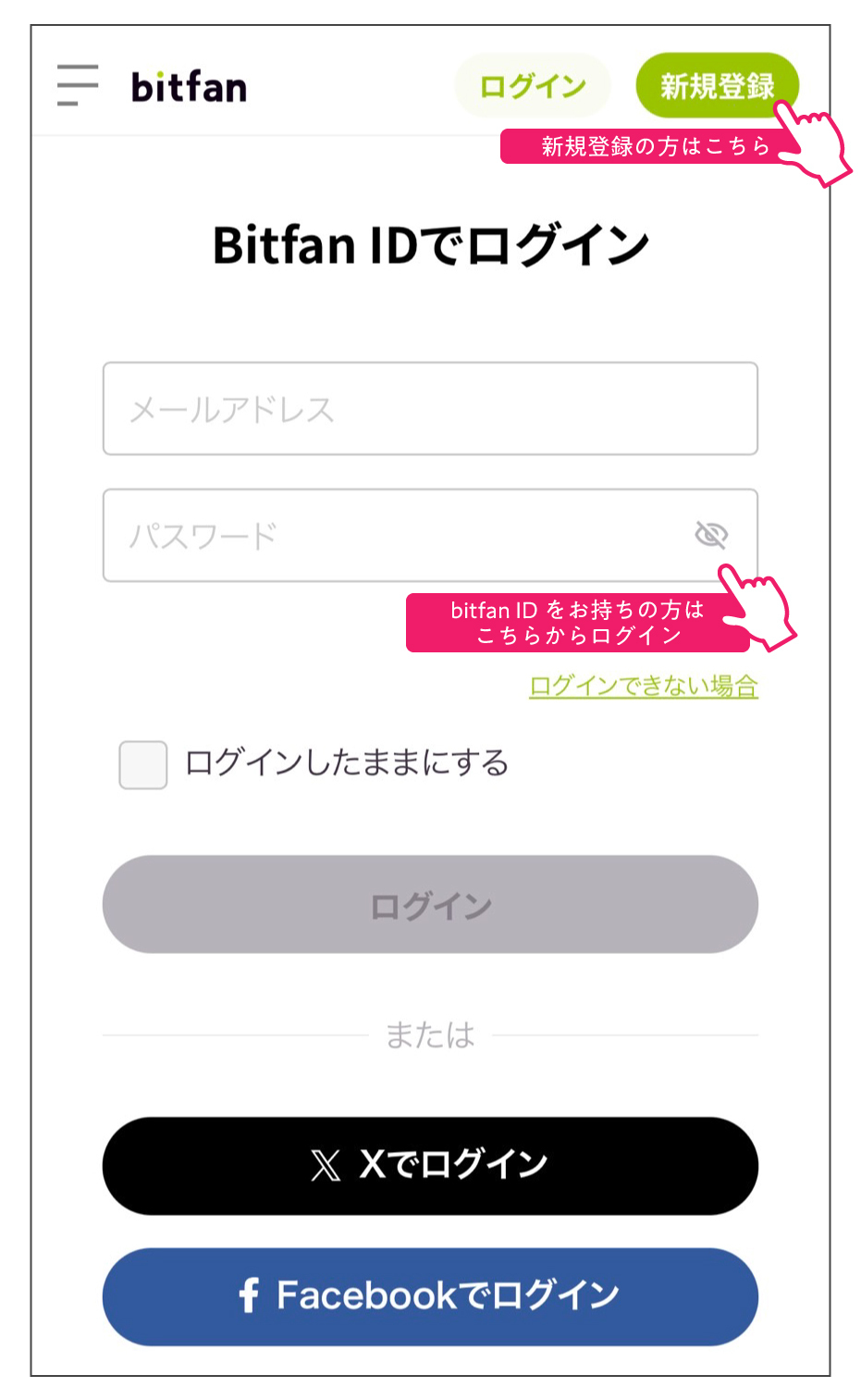Focus the パスワード field
This screenshot has height=1400, width=861.
(x=430, y=535)
